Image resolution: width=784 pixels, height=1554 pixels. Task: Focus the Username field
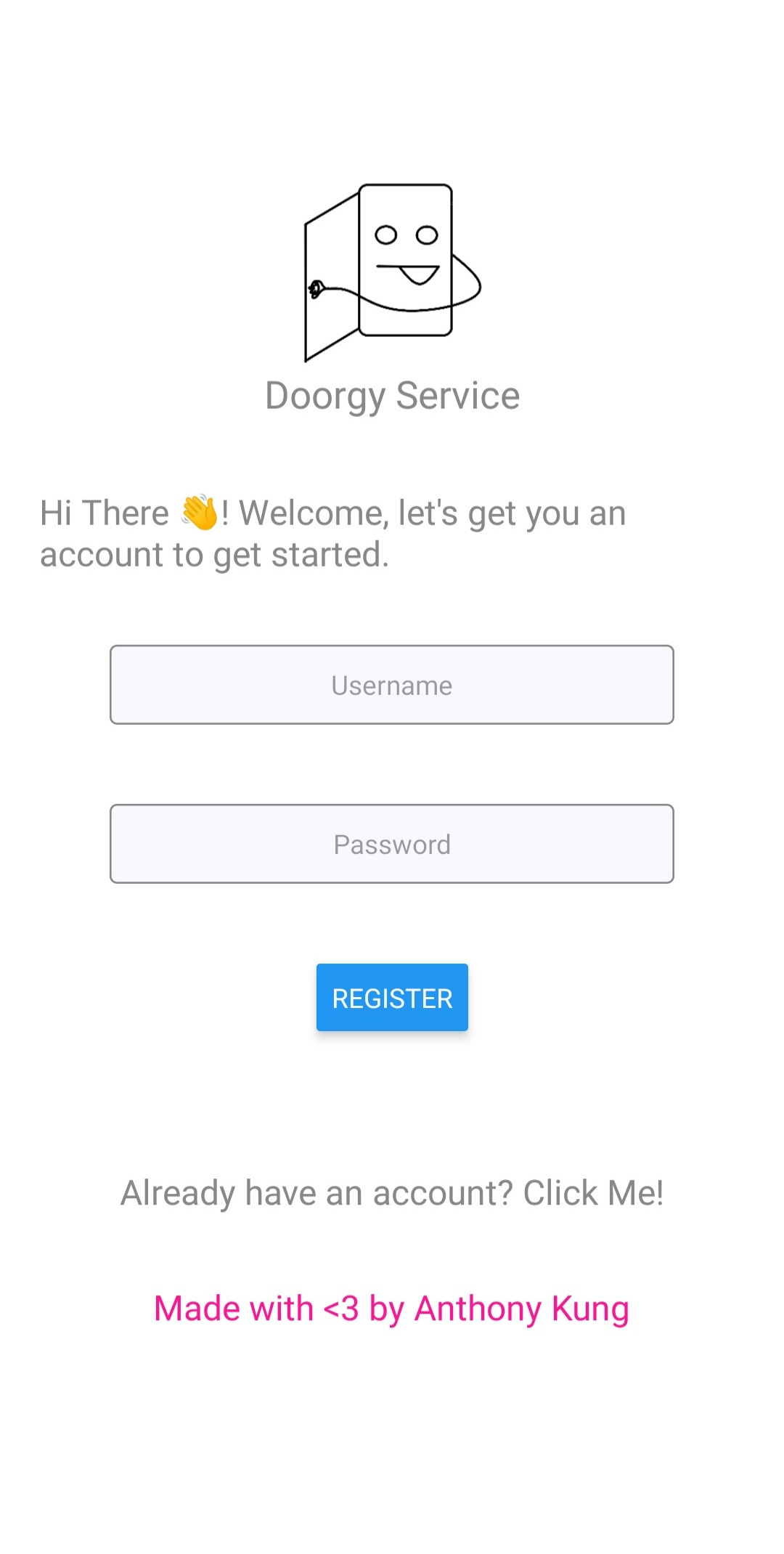[392, 685]
